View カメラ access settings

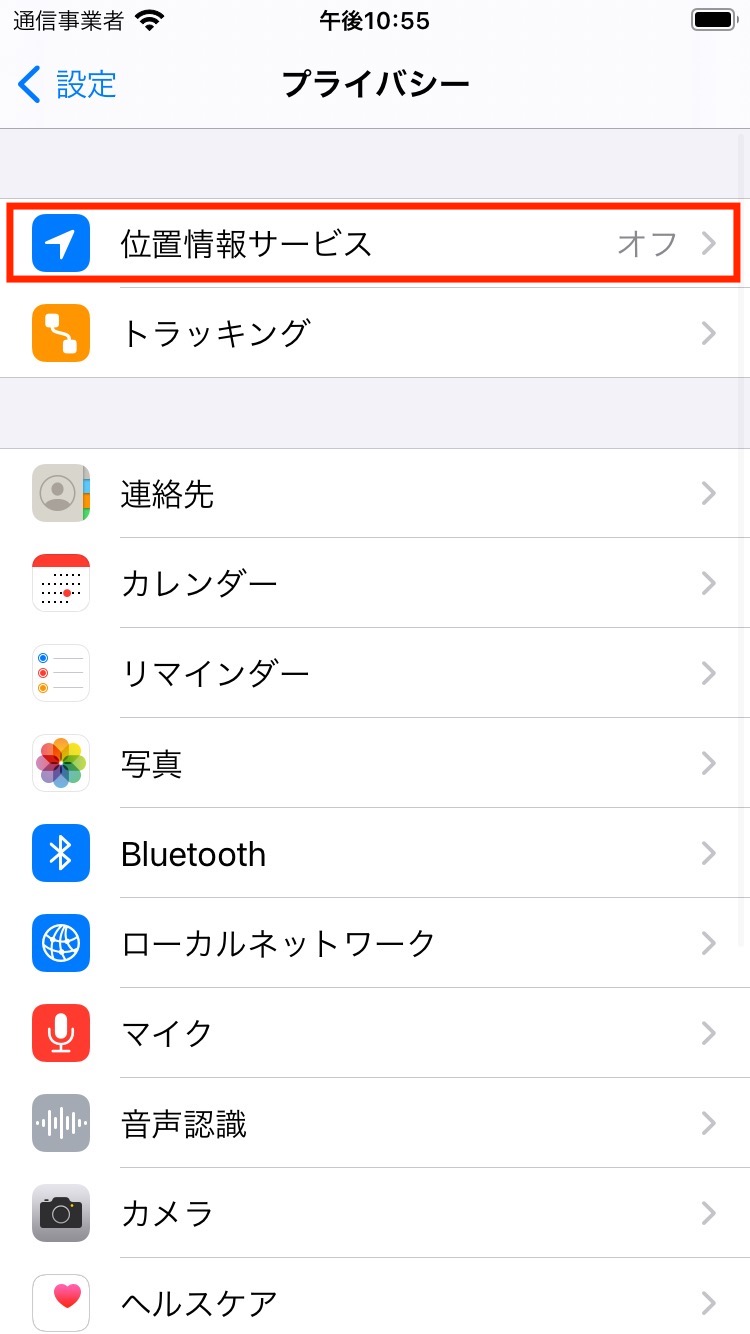point(374,1213)
